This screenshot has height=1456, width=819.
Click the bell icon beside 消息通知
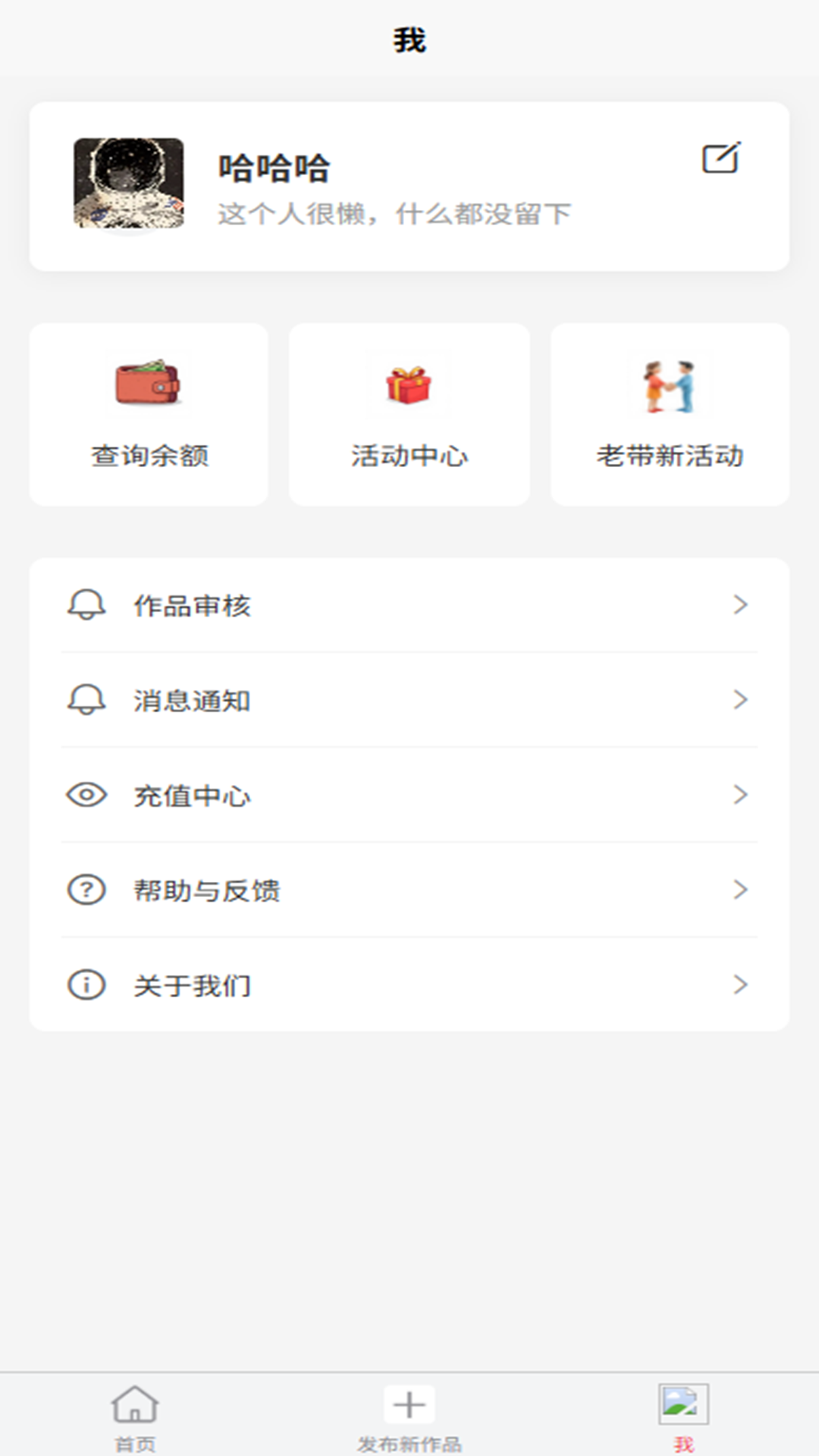click(86, 701)
